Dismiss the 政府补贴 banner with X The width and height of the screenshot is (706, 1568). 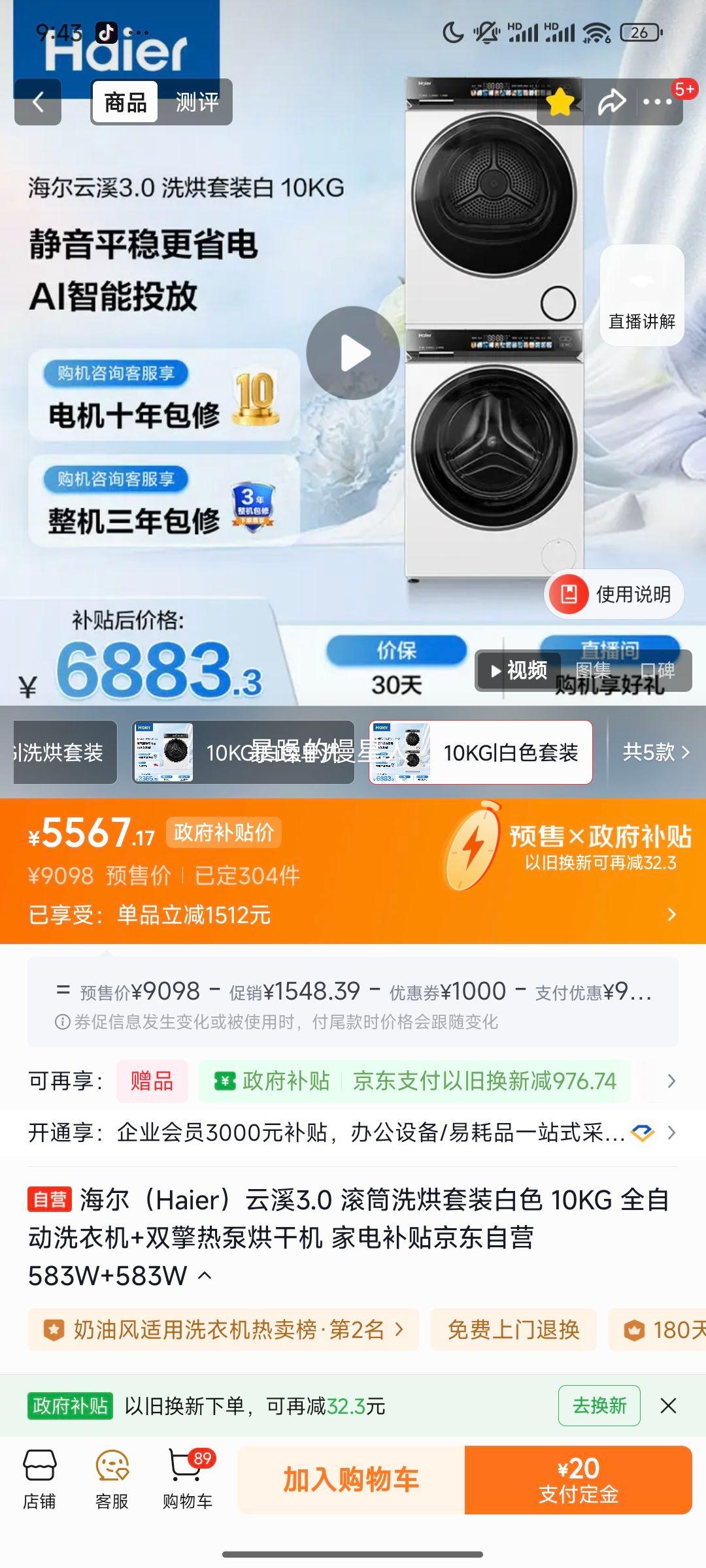tap(668, 1406)
